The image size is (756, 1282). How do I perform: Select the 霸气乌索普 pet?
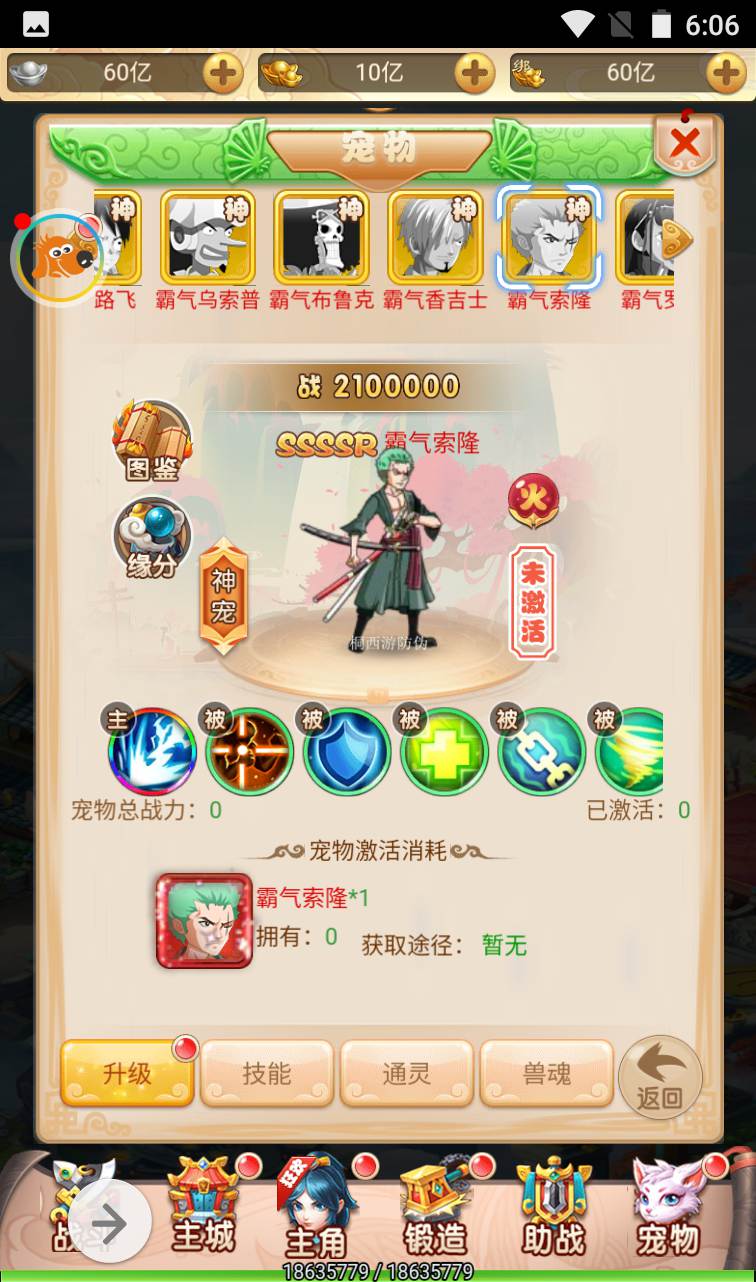207,239
